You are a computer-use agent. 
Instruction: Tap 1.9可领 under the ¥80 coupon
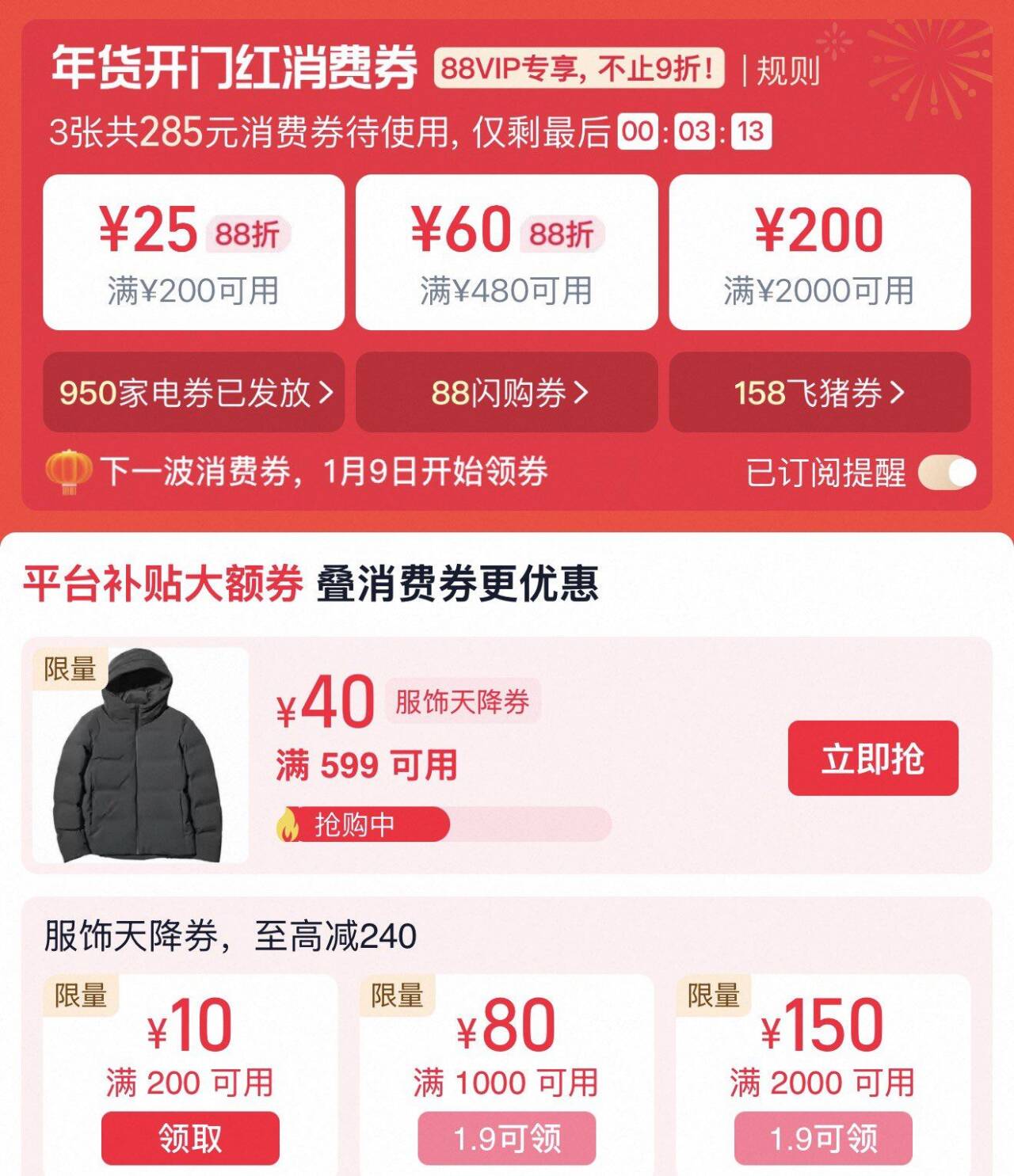pyautogui.click(x=506, y=1138)
